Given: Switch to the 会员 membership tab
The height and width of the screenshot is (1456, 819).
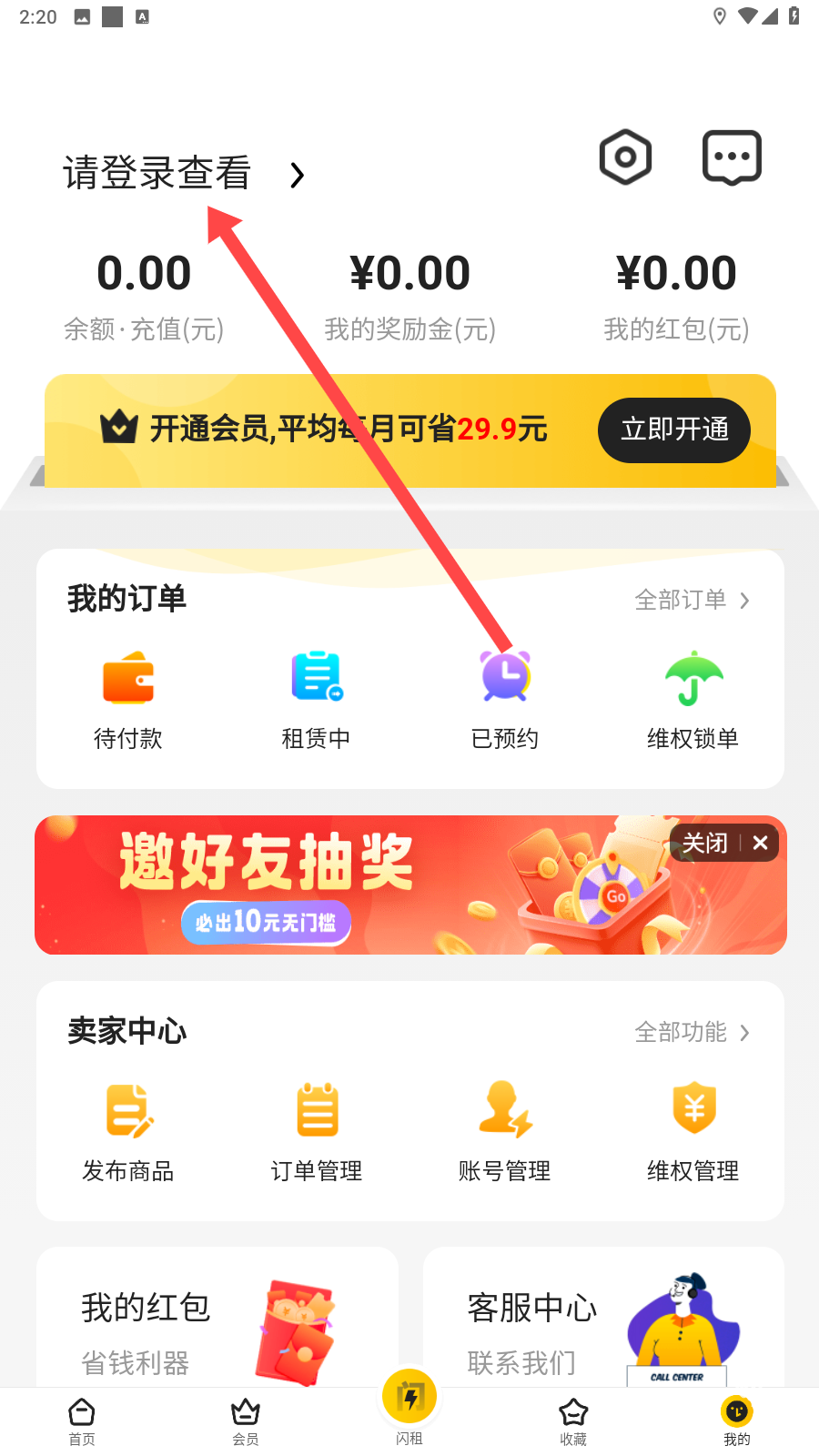Looking at the screenshot, I should click(x=246, y=1420).
